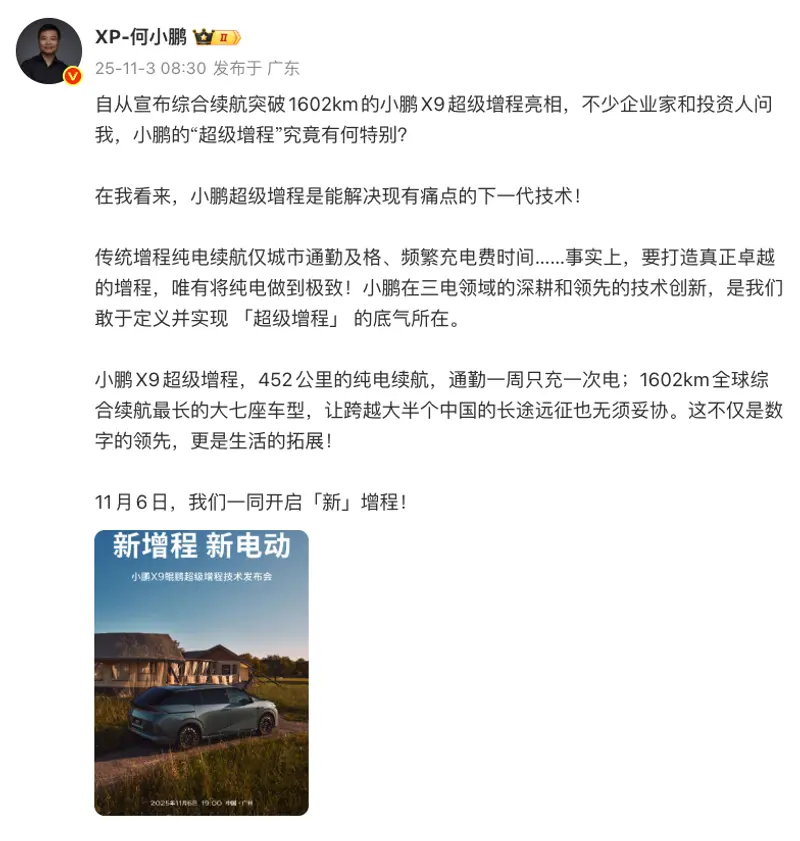View the attached 新增程 新电动 poster image

(x=201, y=672)
